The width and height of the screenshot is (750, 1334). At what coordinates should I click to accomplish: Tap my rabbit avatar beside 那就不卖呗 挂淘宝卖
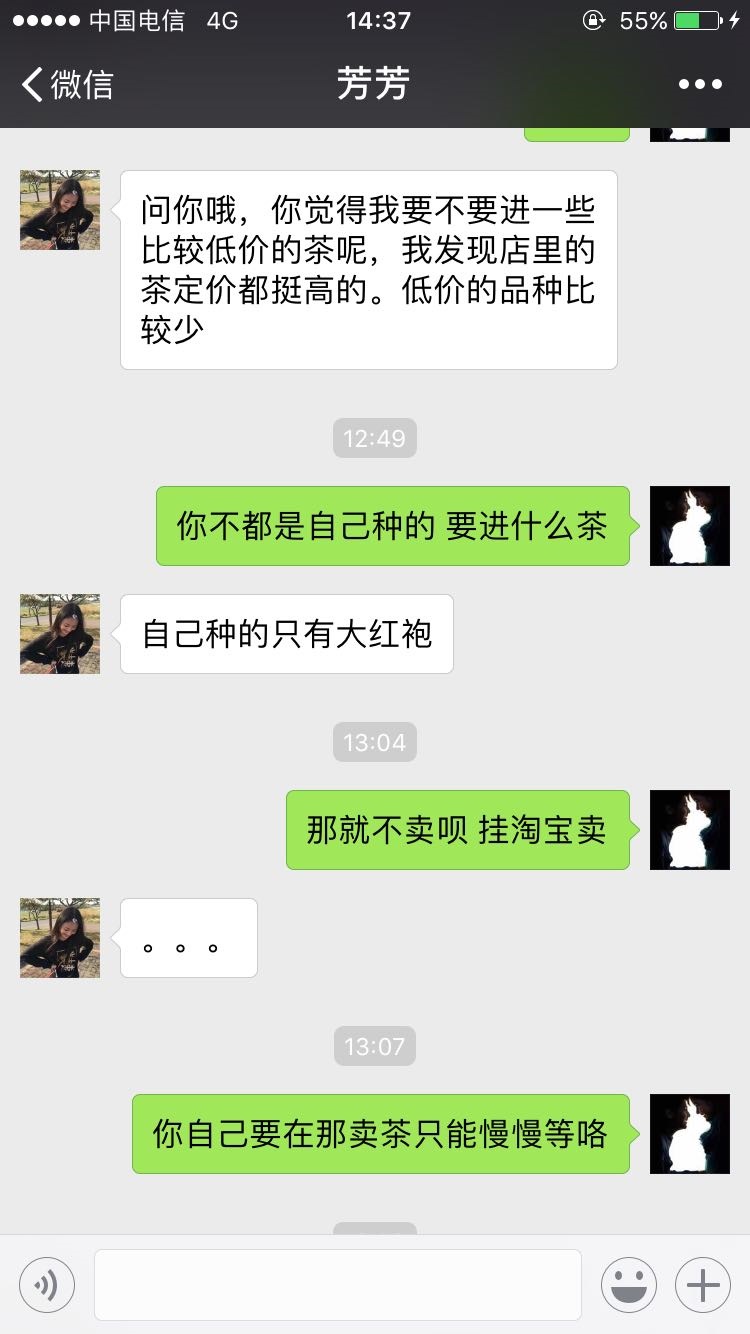pos(690,830)
